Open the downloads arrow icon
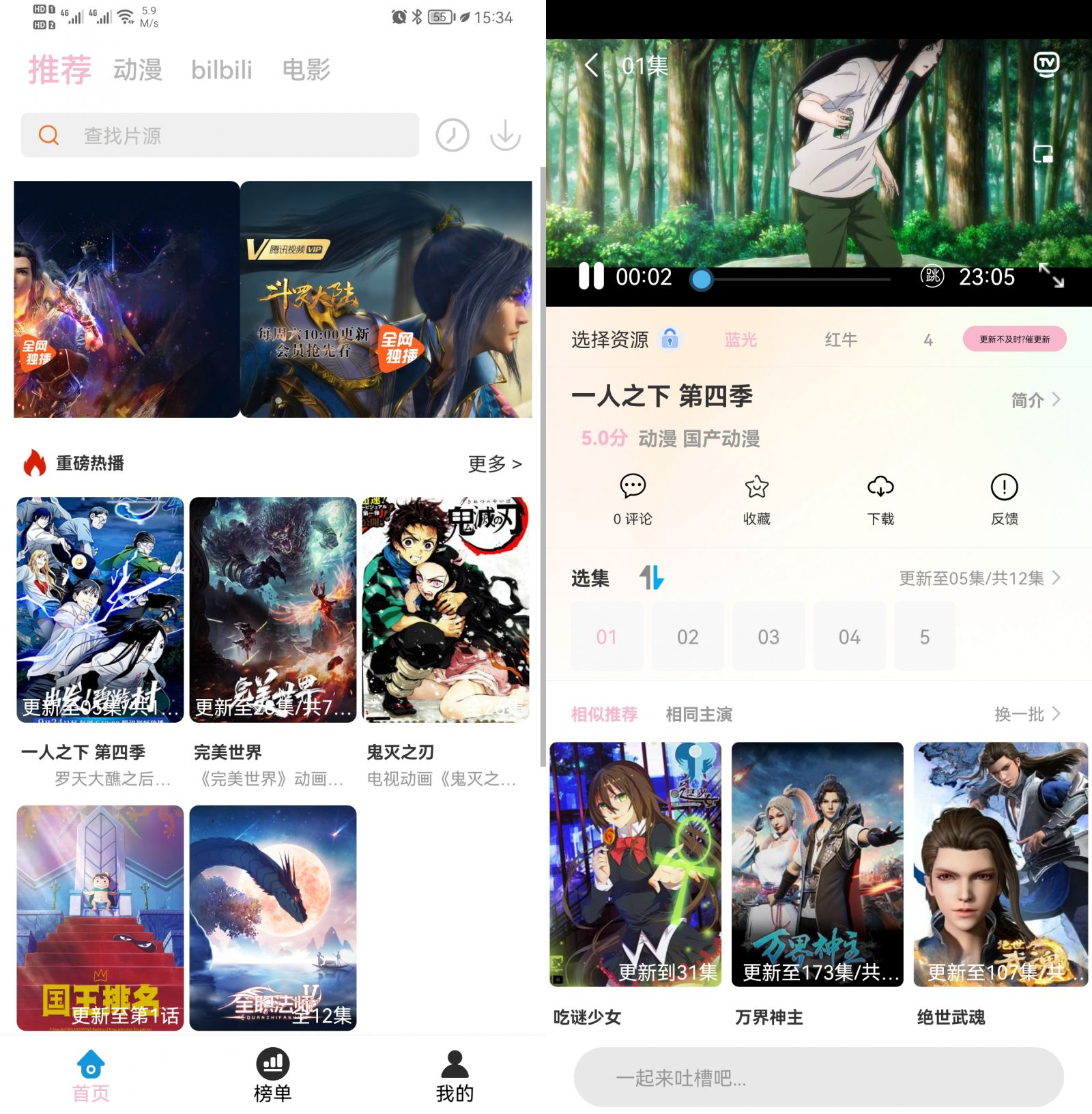1092x1114 pixels. point(505,135)
